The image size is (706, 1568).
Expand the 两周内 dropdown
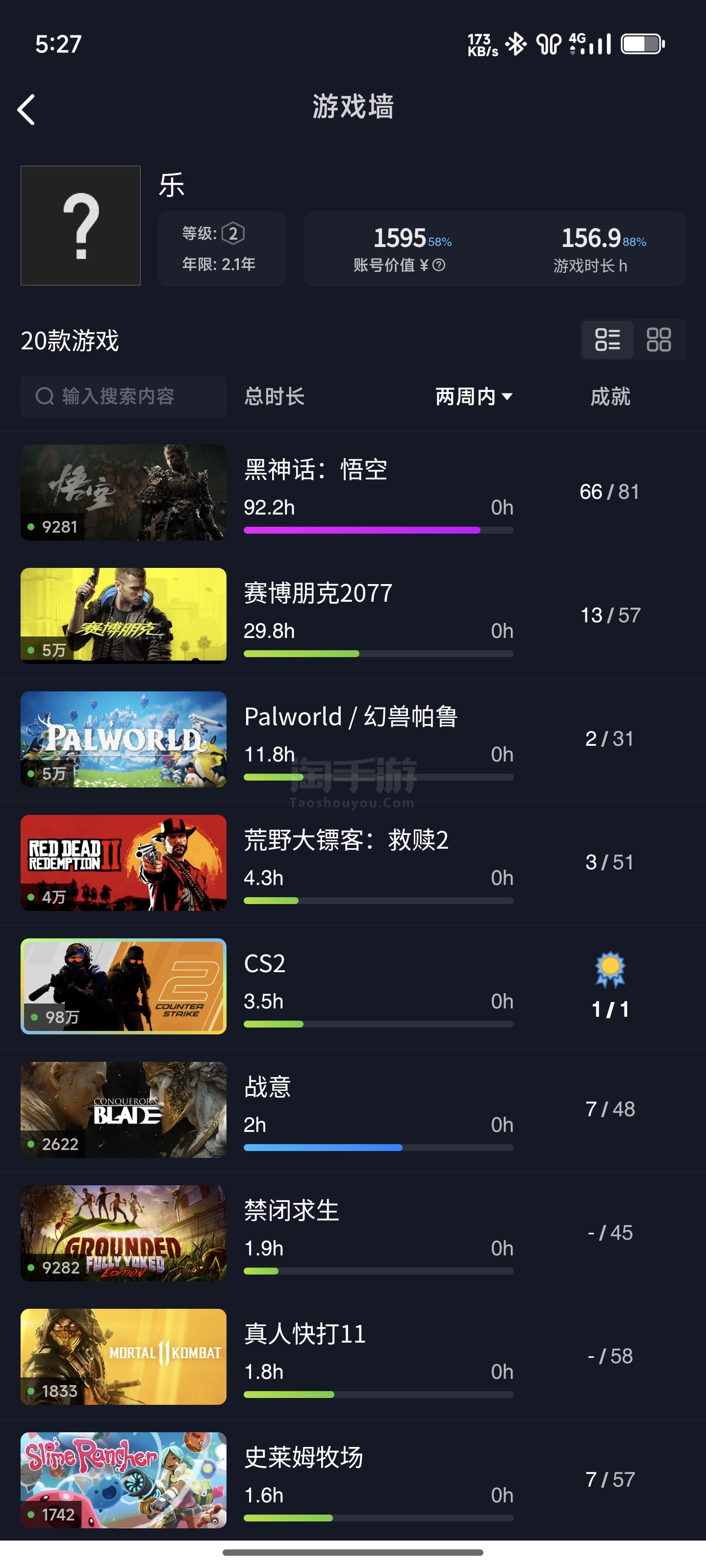click(474, 396)
